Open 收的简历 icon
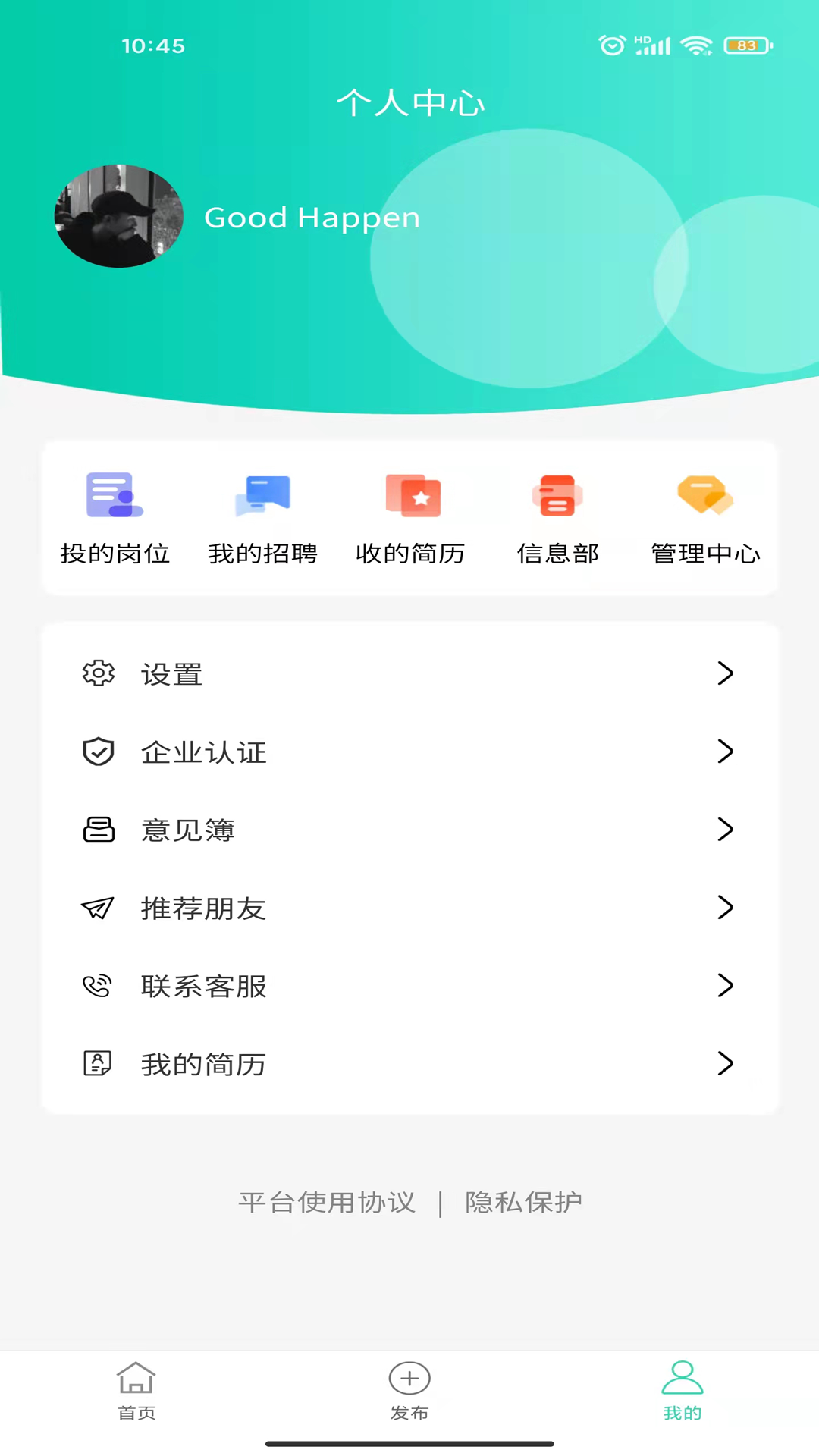The height and width of the screenshot is (1456, 819). point(409,496)
